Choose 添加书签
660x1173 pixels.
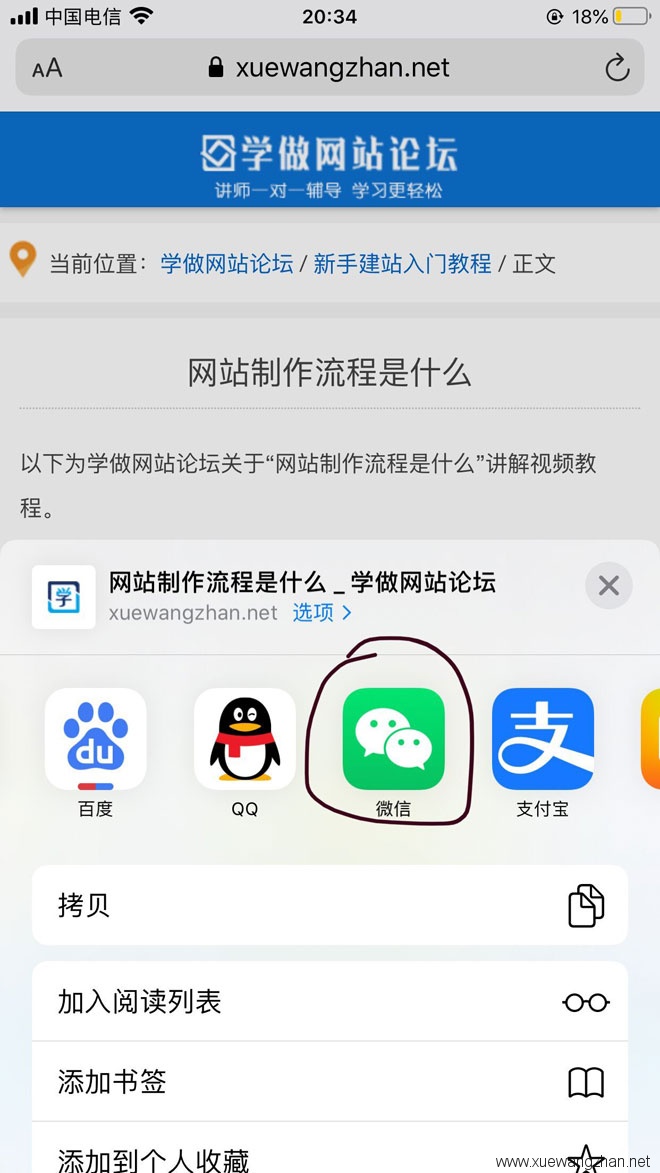click(x=330, y=1081)
